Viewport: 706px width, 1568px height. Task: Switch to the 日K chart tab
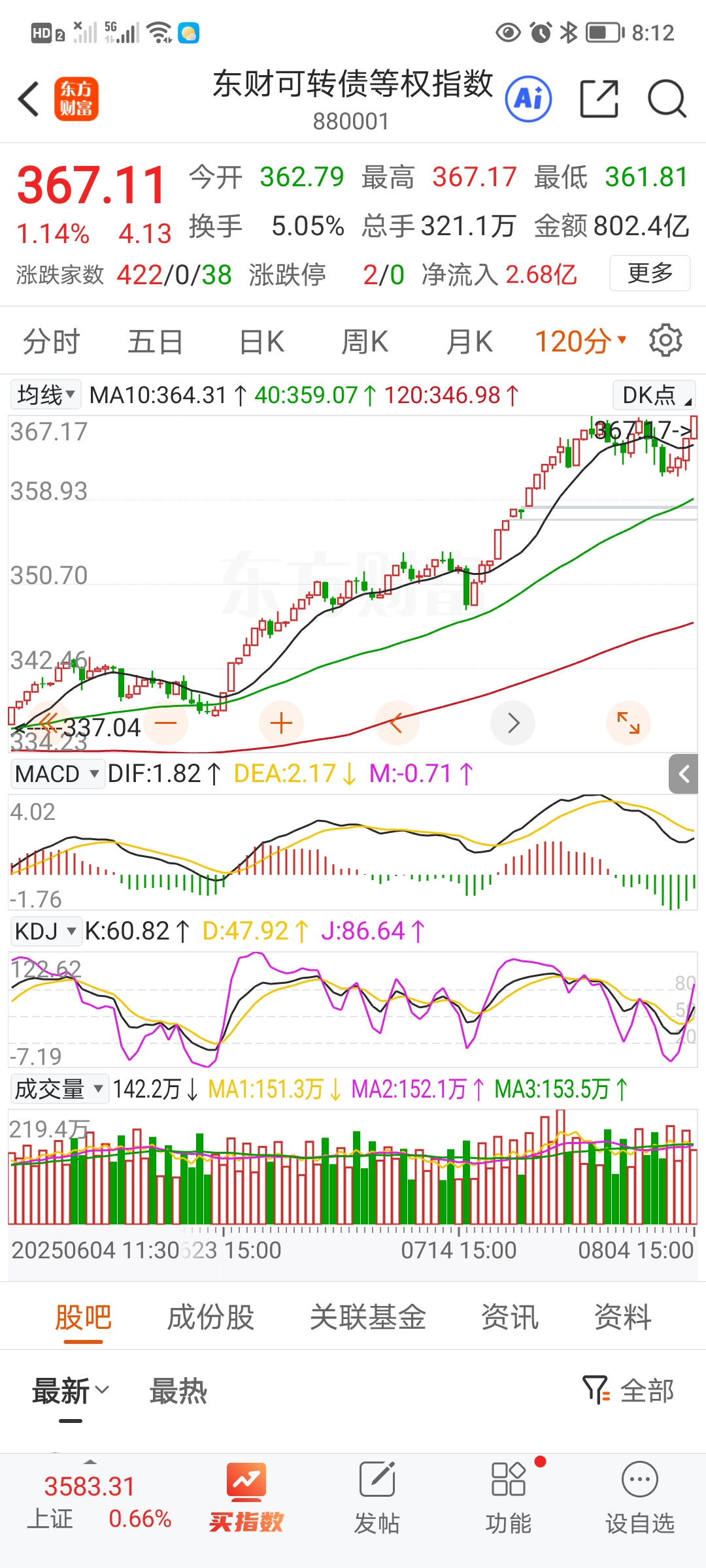point(261,342)
